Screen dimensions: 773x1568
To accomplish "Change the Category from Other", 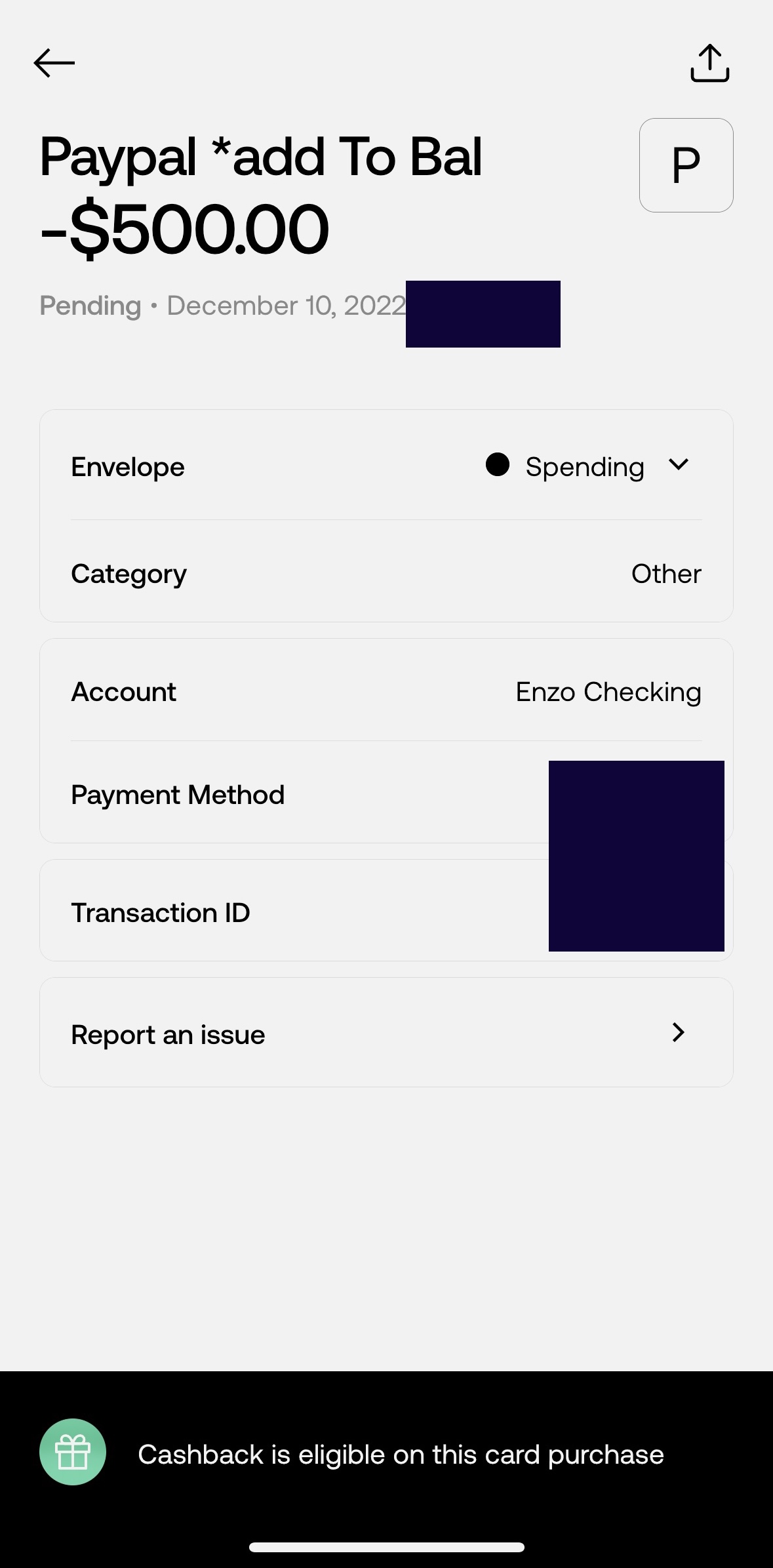I will pos(387,573).
